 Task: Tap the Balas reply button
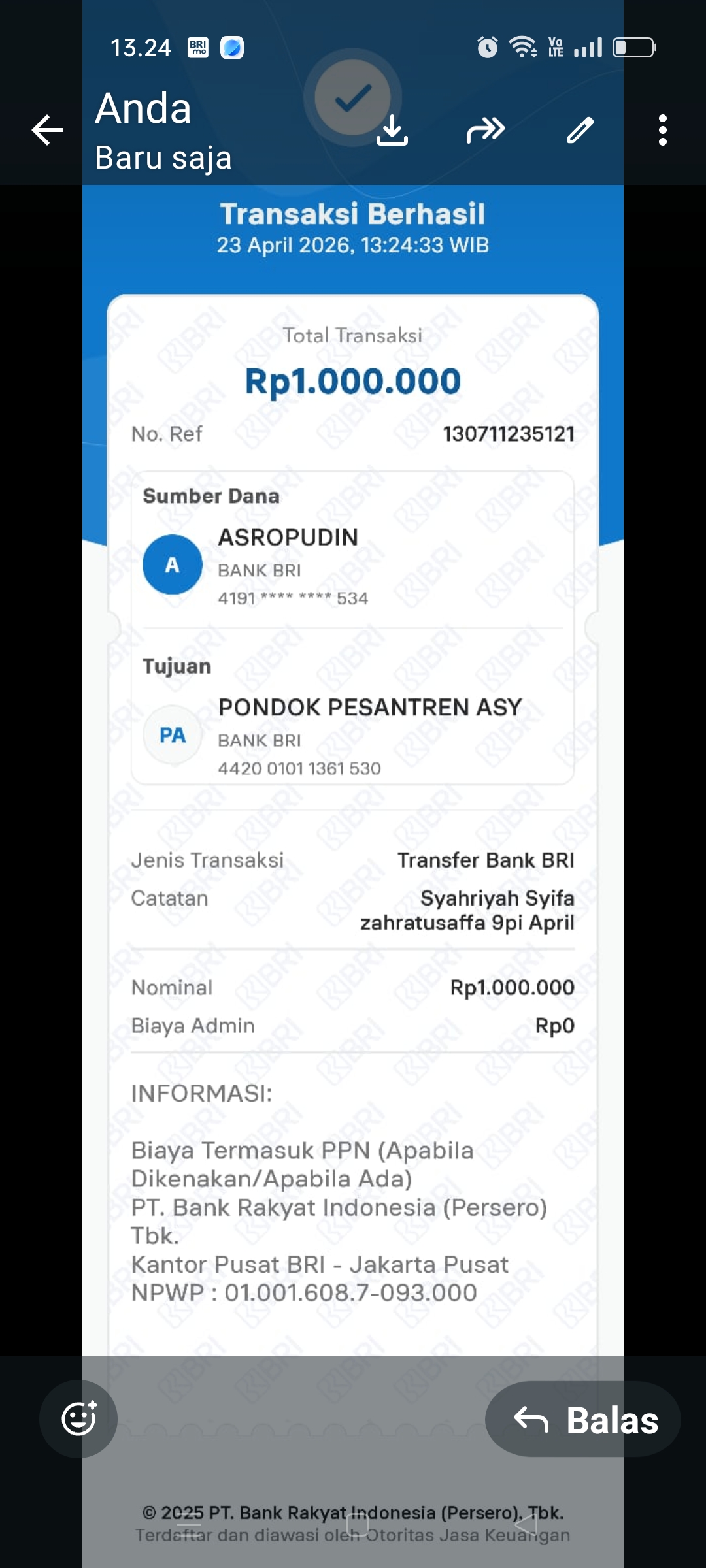click(x=582, y=1419)
